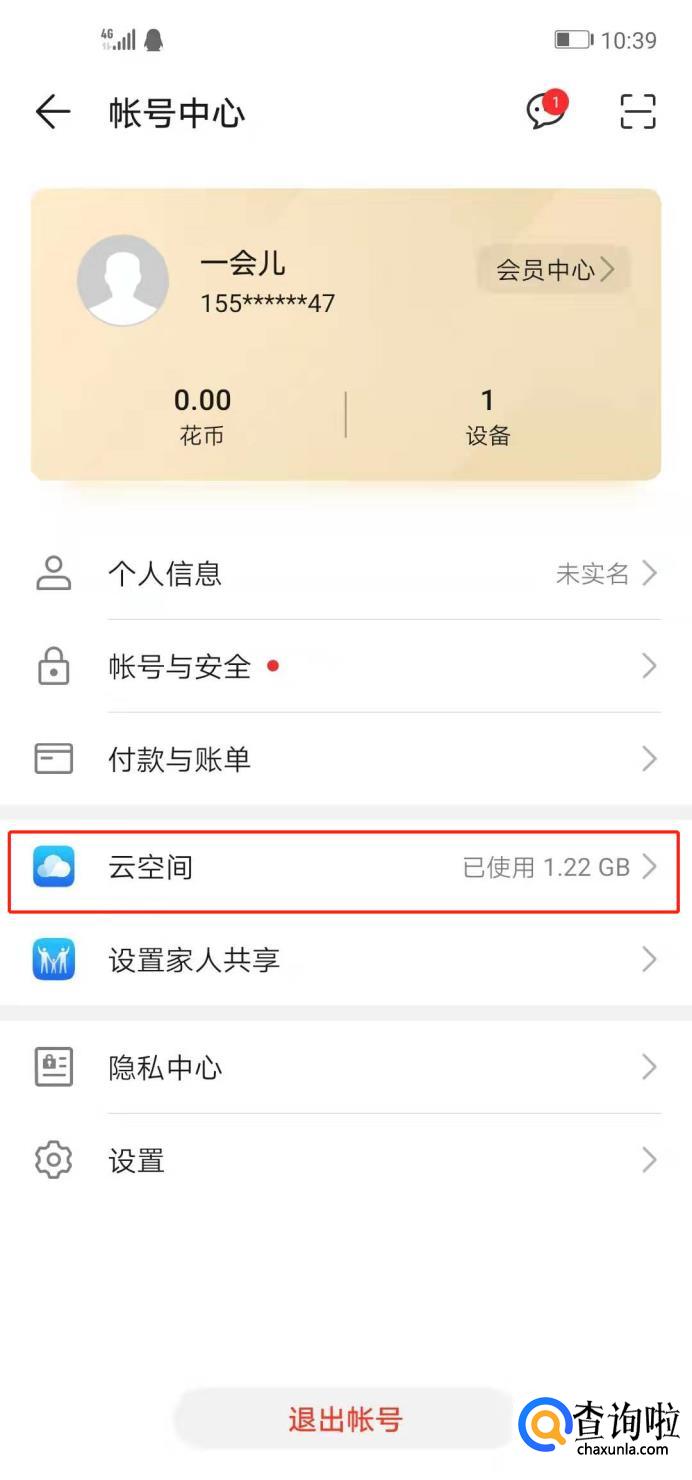View 设备 list
This screenshot has height=1480, width=692.
(487, 416)
